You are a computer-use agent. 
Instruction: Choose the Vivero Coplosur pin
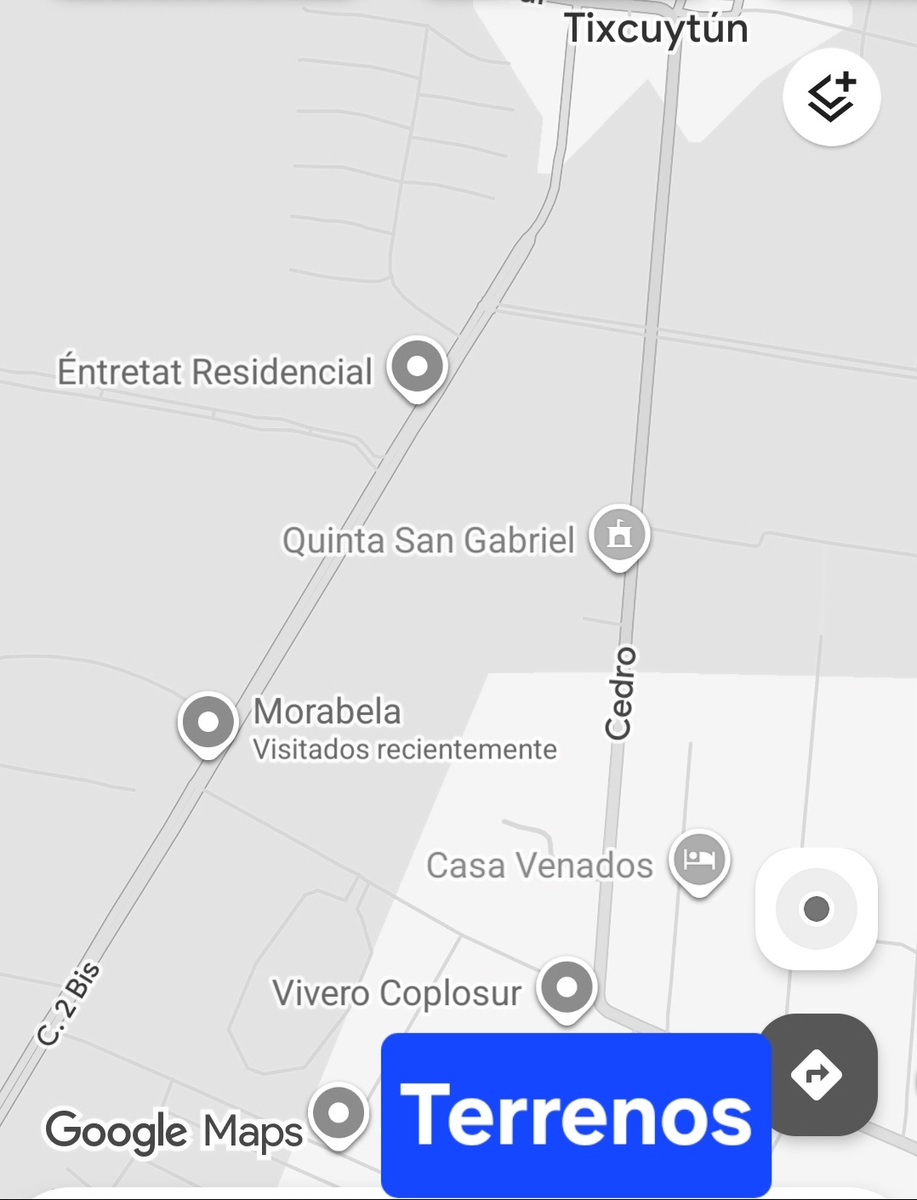coord(567,989)
